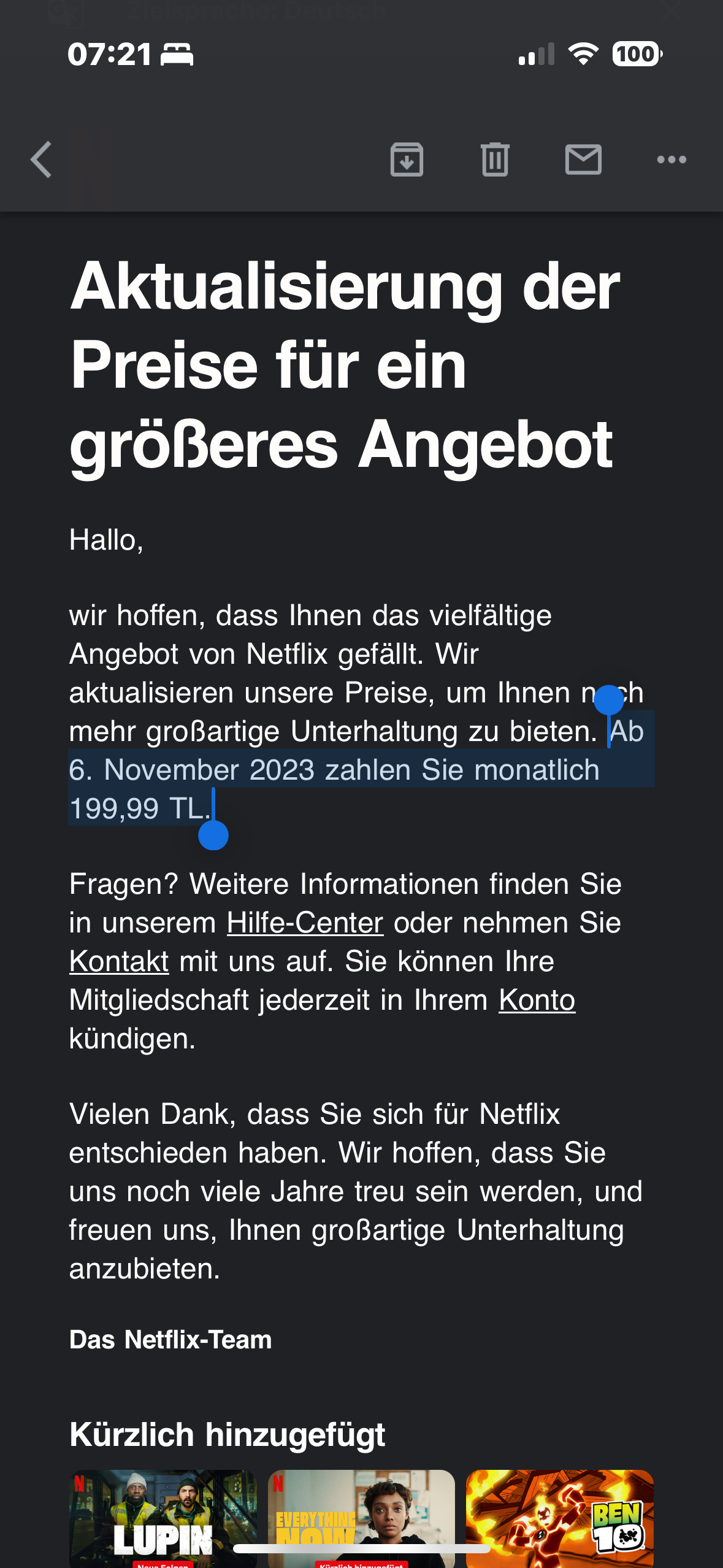Follow the Kontakt link

119,962
